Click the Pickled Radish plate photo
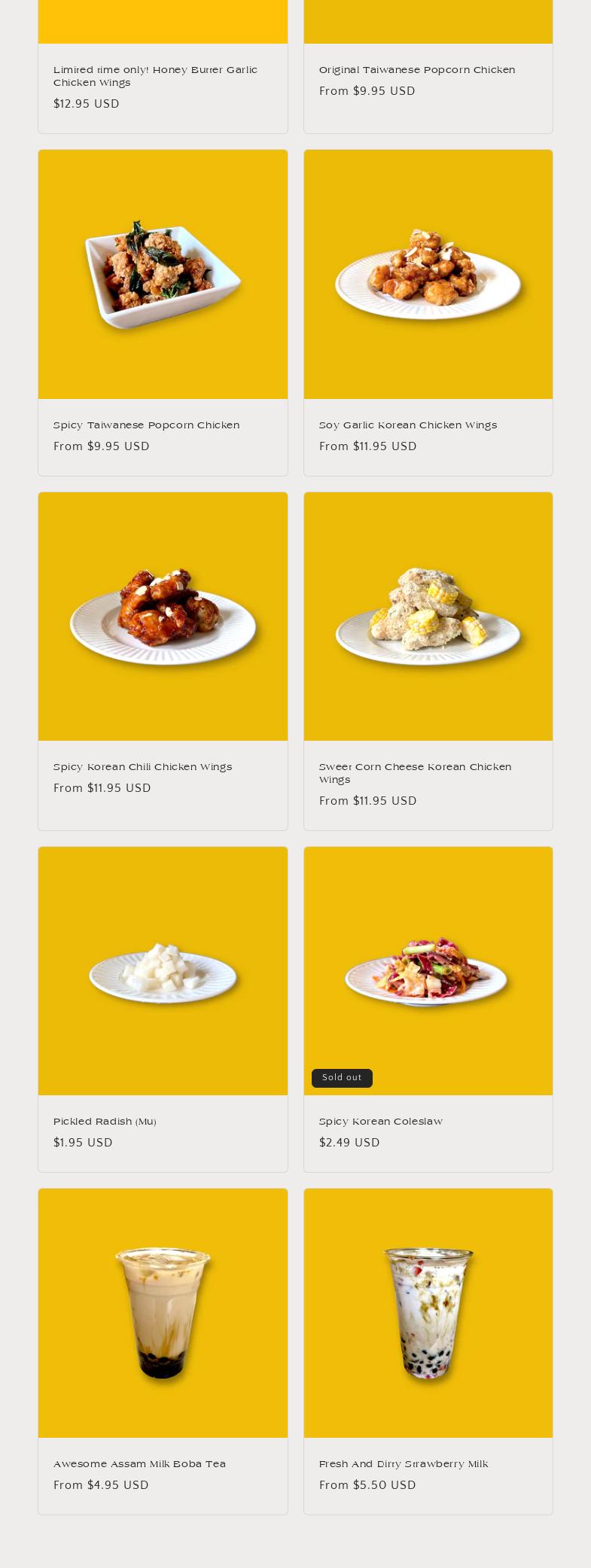The height and width of the screenshot is (1568, 591). click(x=163, y=971)
